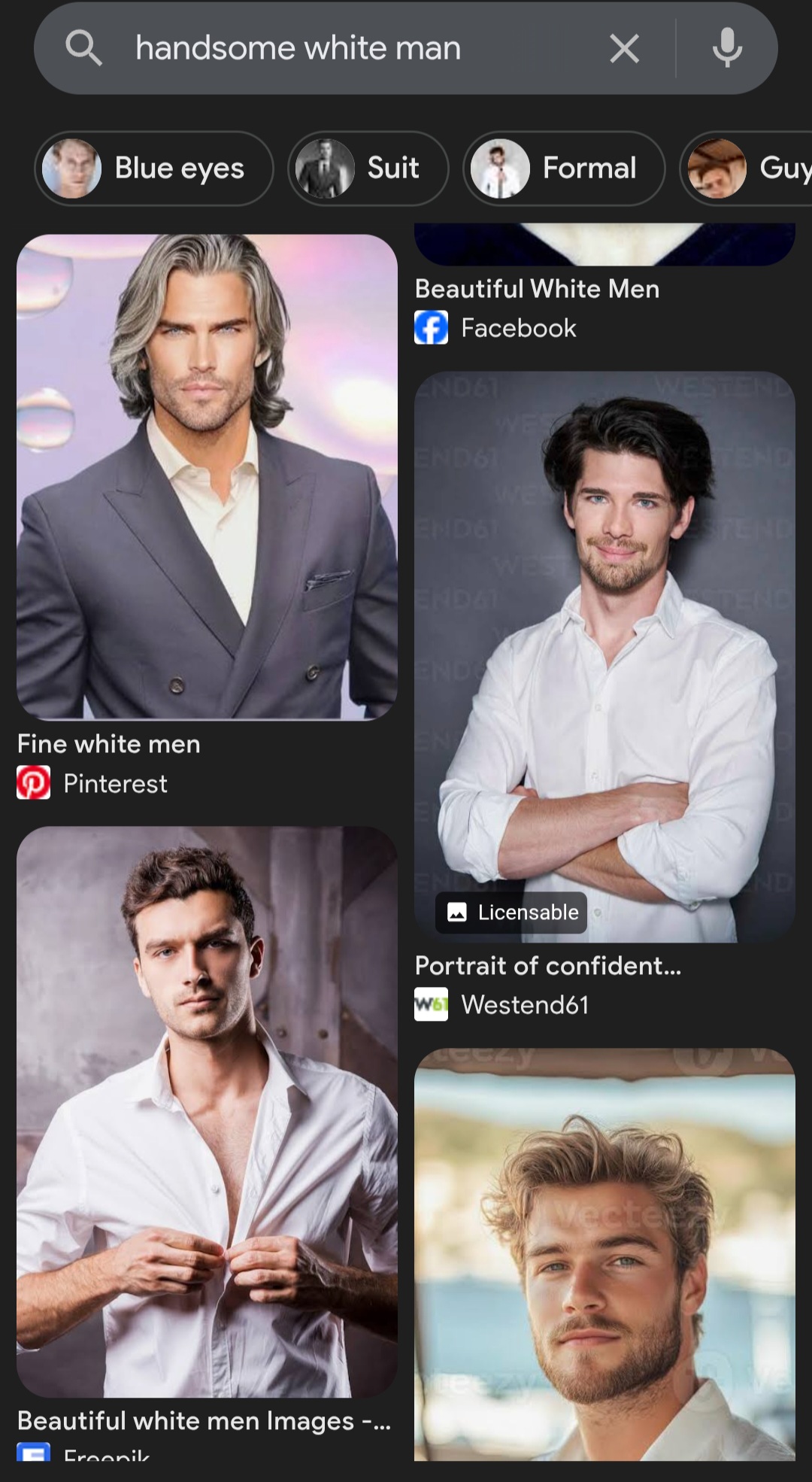Image resolution: width=812 pixels, height=1482 pixels.
Task: Tap the search field with 'handsome white man'
Action: click(x=338, y=49)
